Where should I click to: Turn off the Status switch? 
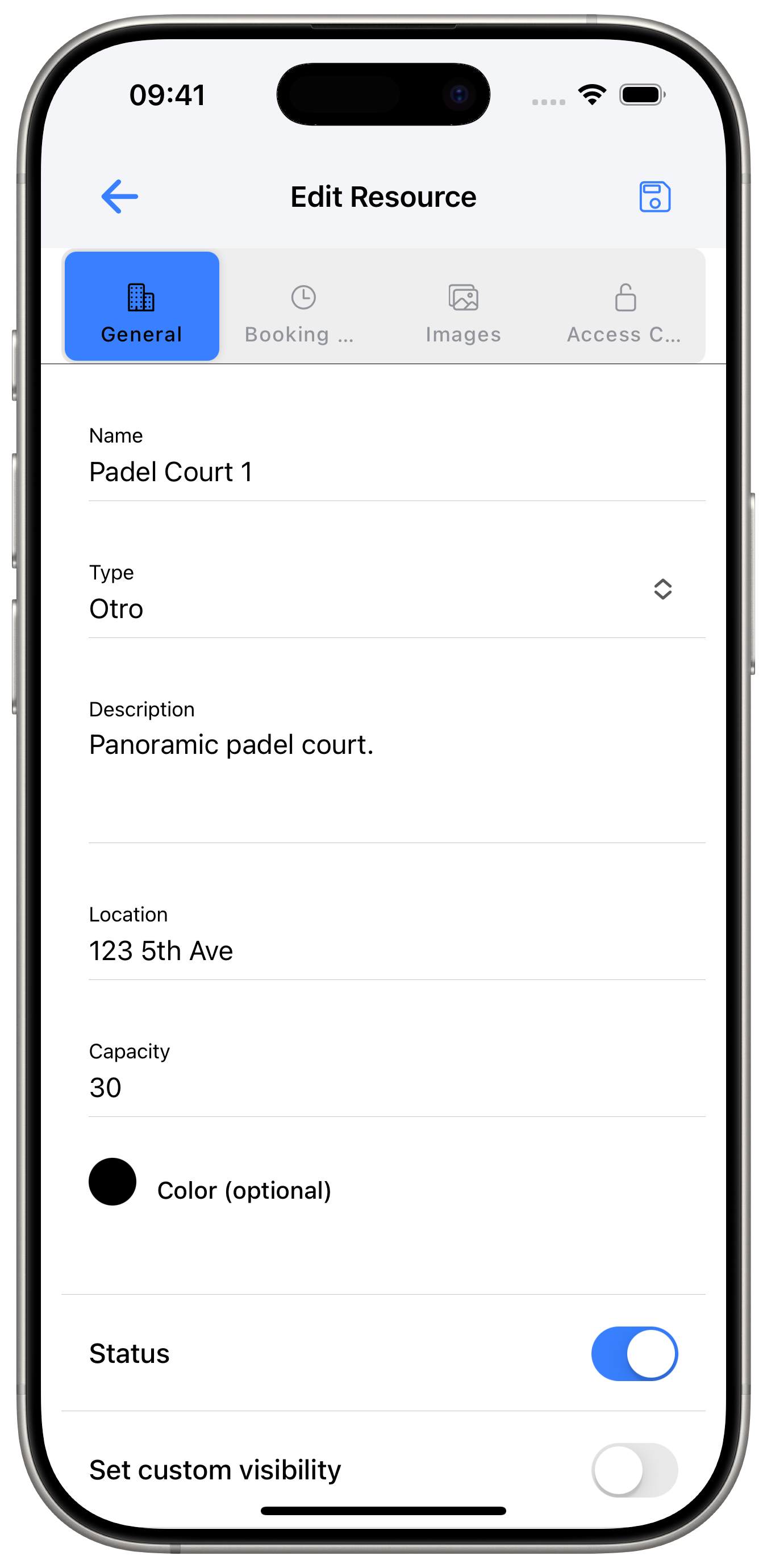[x=633, y=1353]
